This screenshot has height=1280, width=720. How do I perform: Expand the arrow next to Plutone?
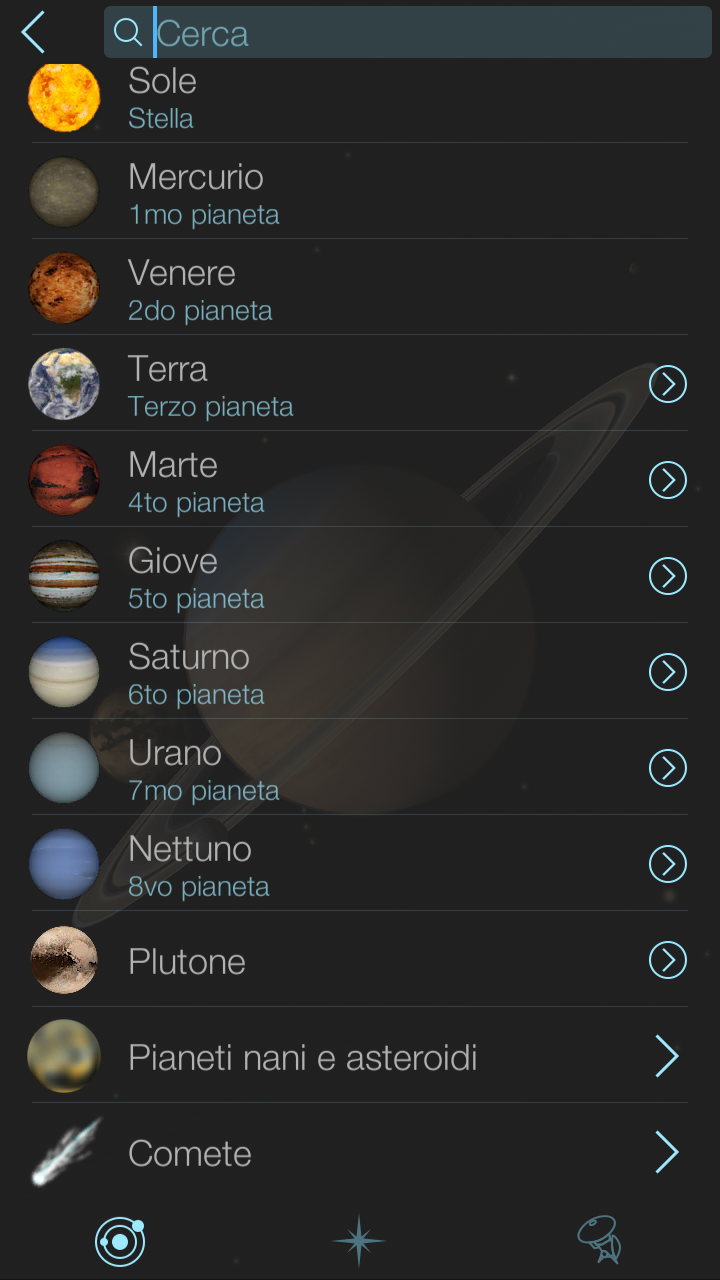pyautogui.click(x=668, y=960)
